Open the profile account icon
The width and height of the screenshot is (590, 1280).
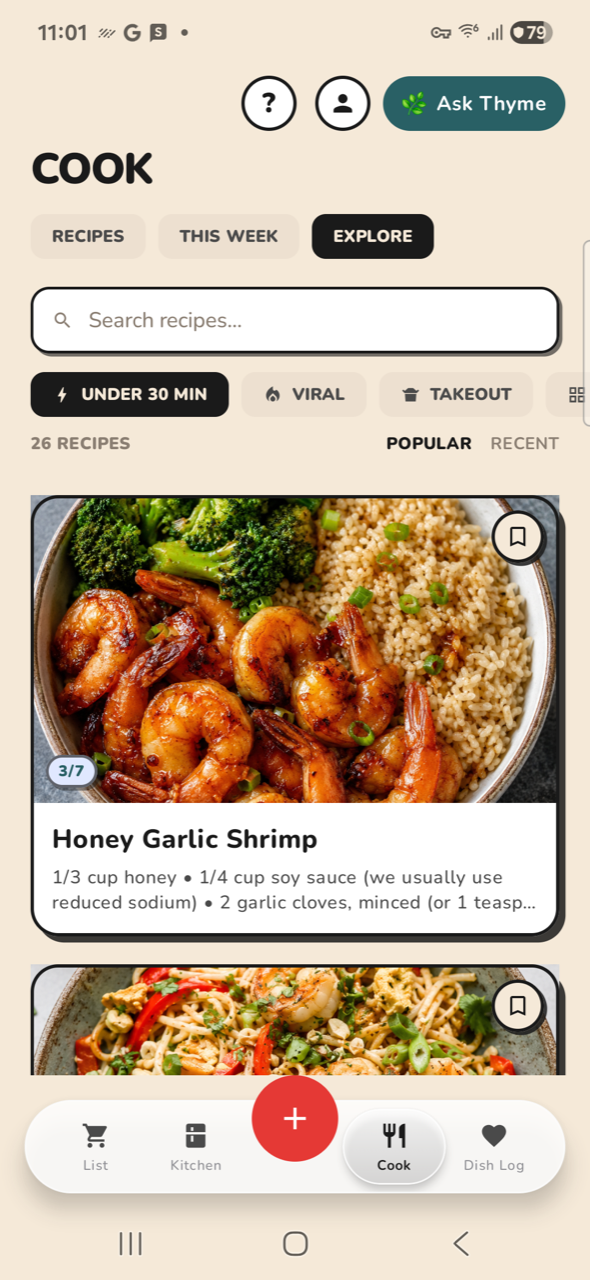pyautogui.click(x=343, y=103)
